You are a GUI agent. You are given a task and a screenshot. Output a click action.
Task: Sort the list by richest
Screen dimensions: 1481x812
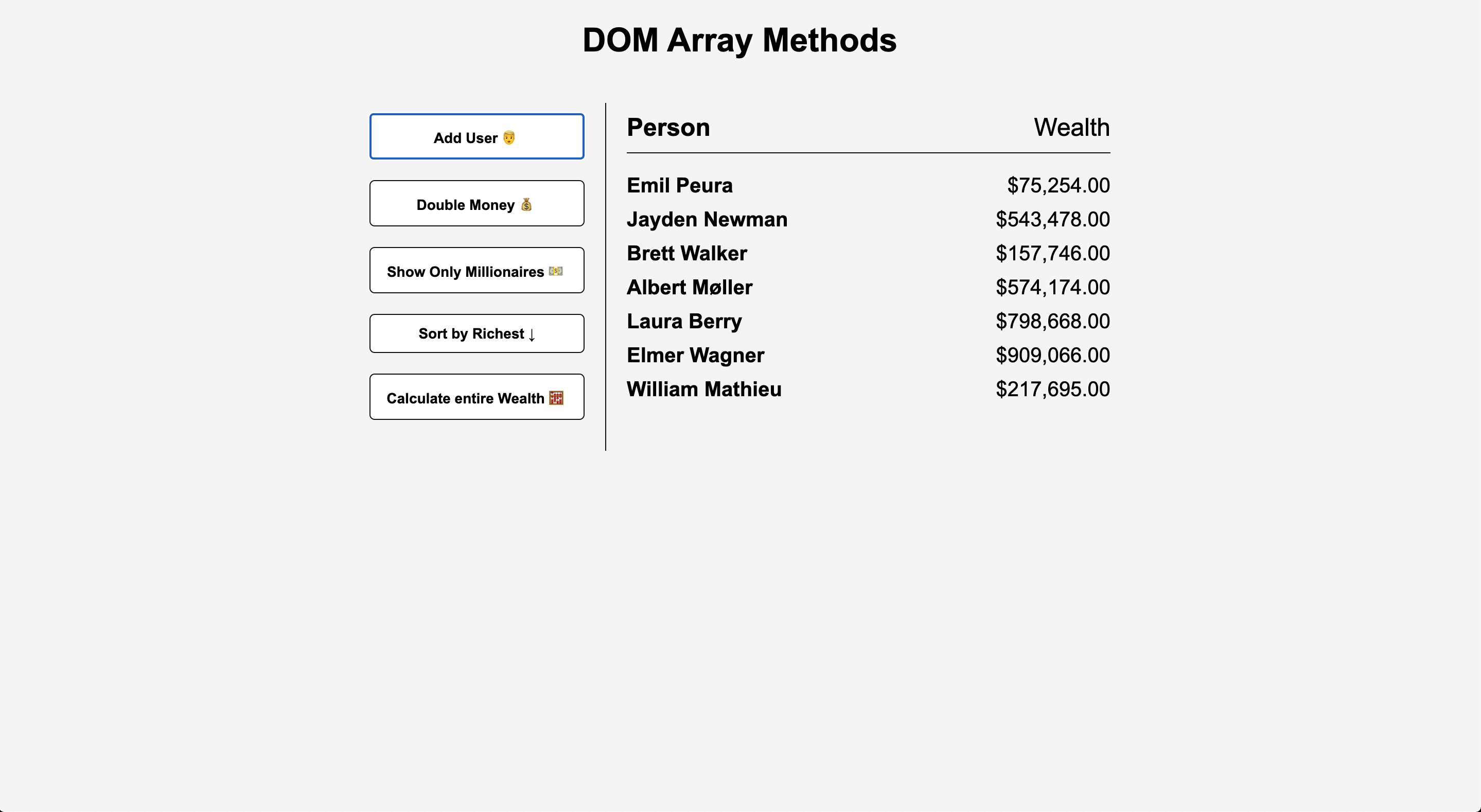point(477,333)
